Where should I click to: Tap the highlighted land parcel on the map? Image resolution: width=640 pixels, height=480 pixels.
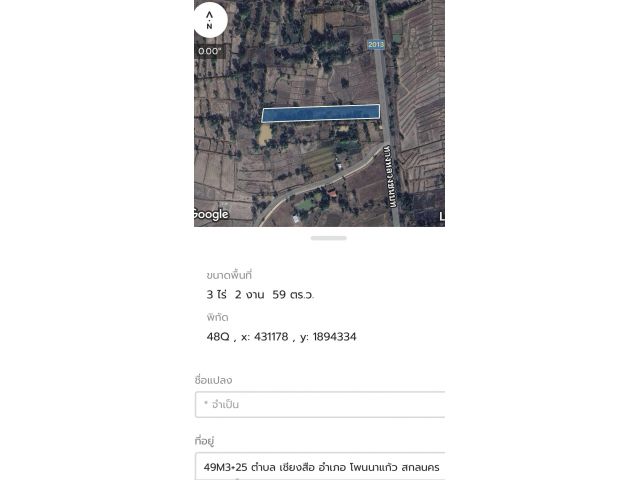(x=320, y=113)
